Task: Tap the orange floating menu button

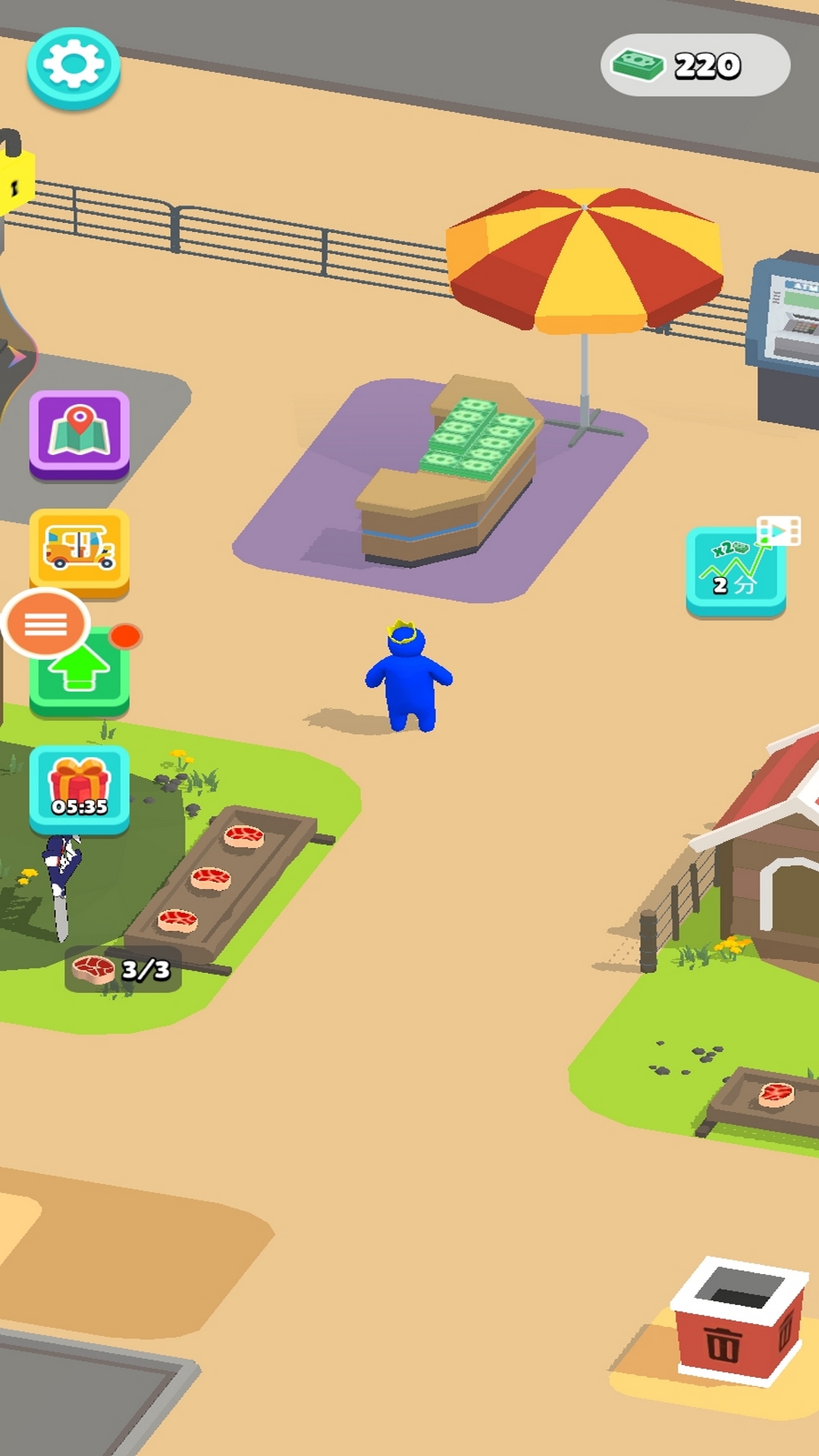Action: (46, 623)
